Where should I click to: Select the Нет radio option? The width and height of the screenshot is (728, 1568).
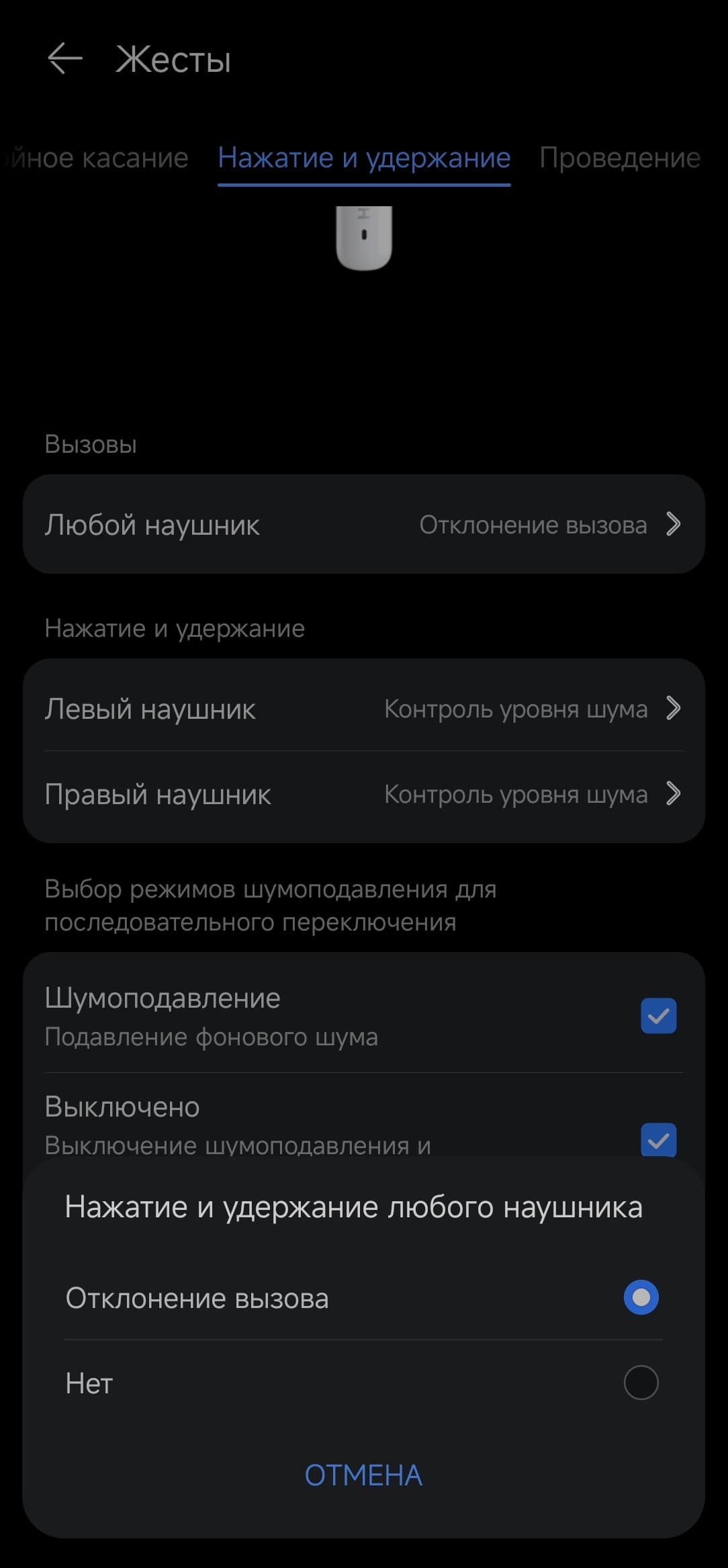tap(640, 1383)
